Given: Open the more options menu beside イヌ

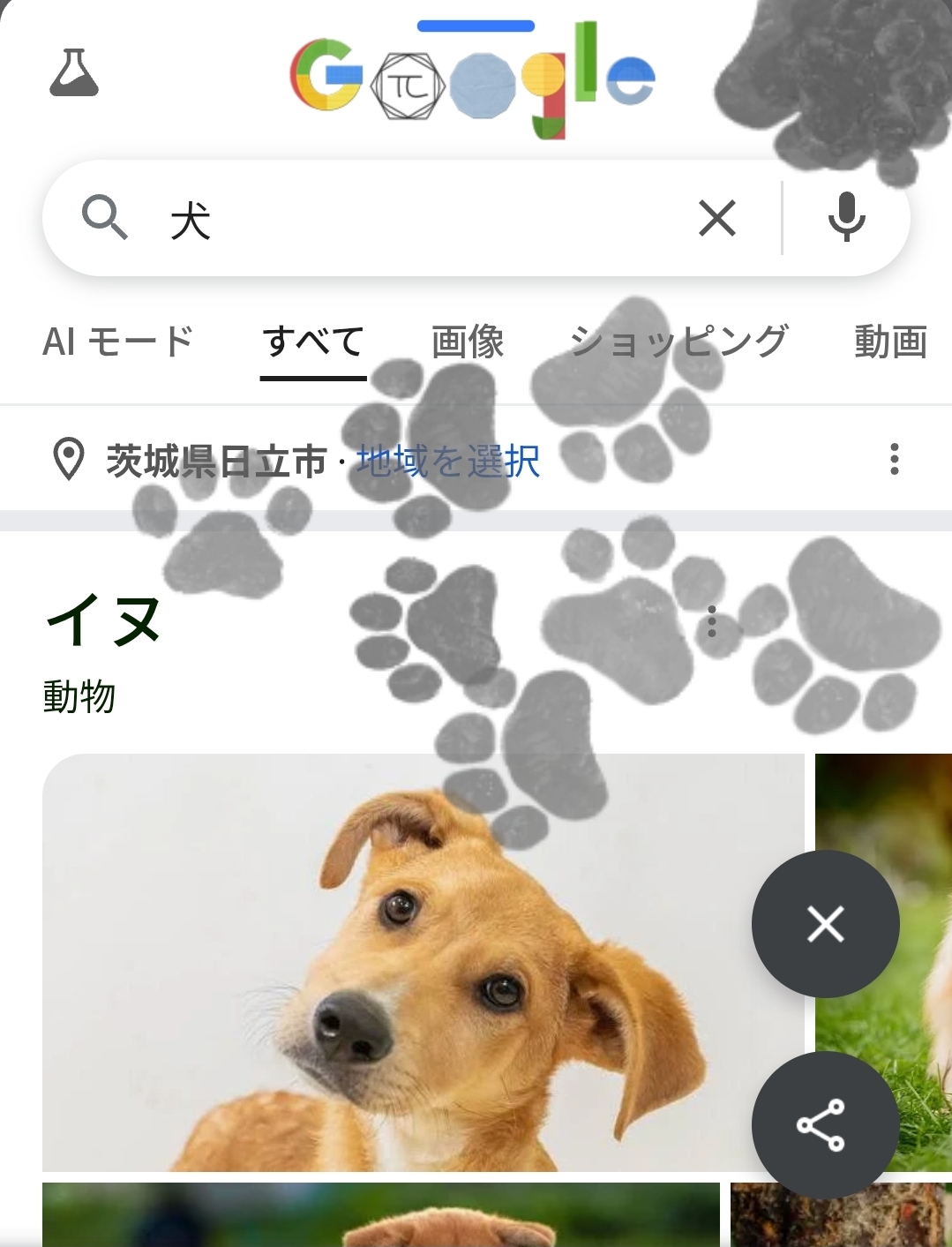Looking at the screenshot, I should [x=711, y=622].
